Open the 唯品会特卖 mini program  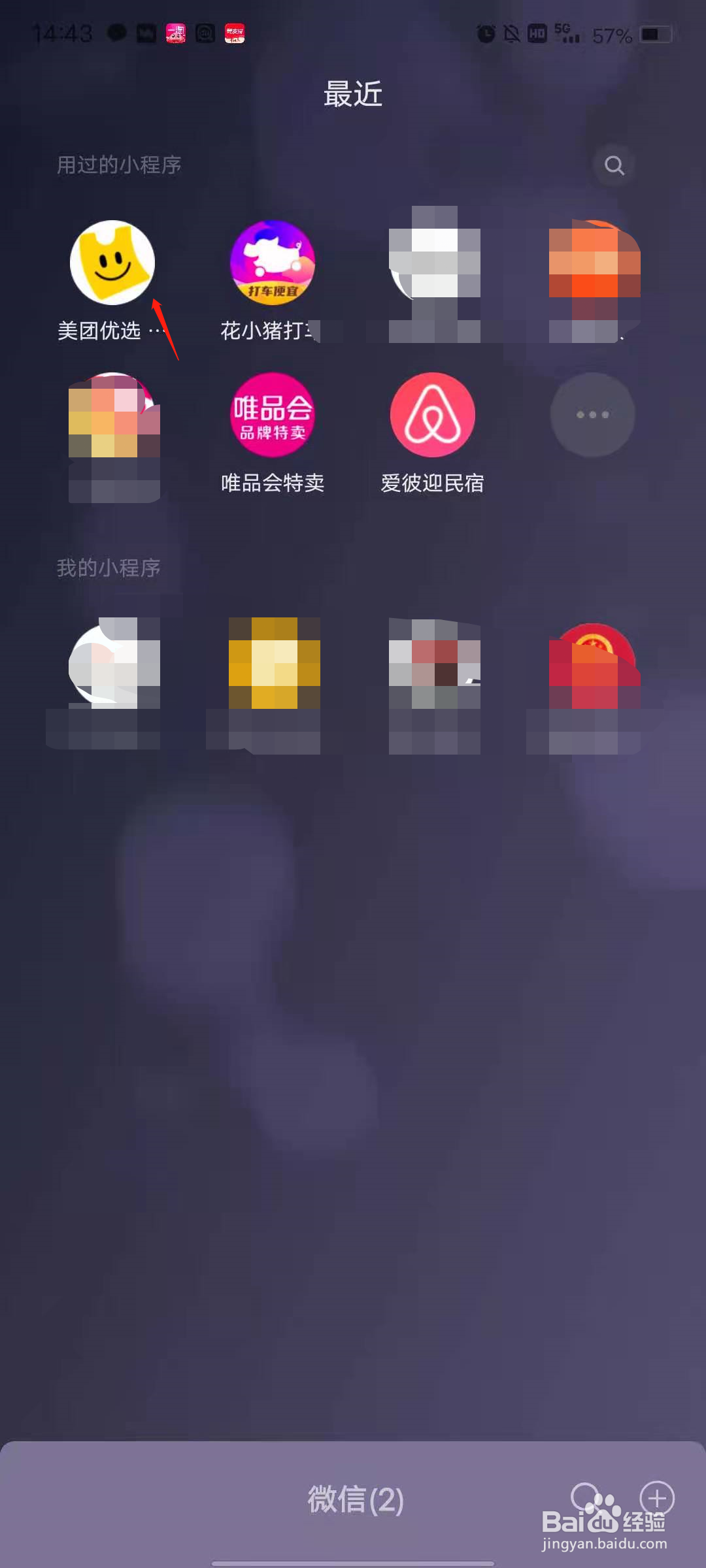click(271, 415)
